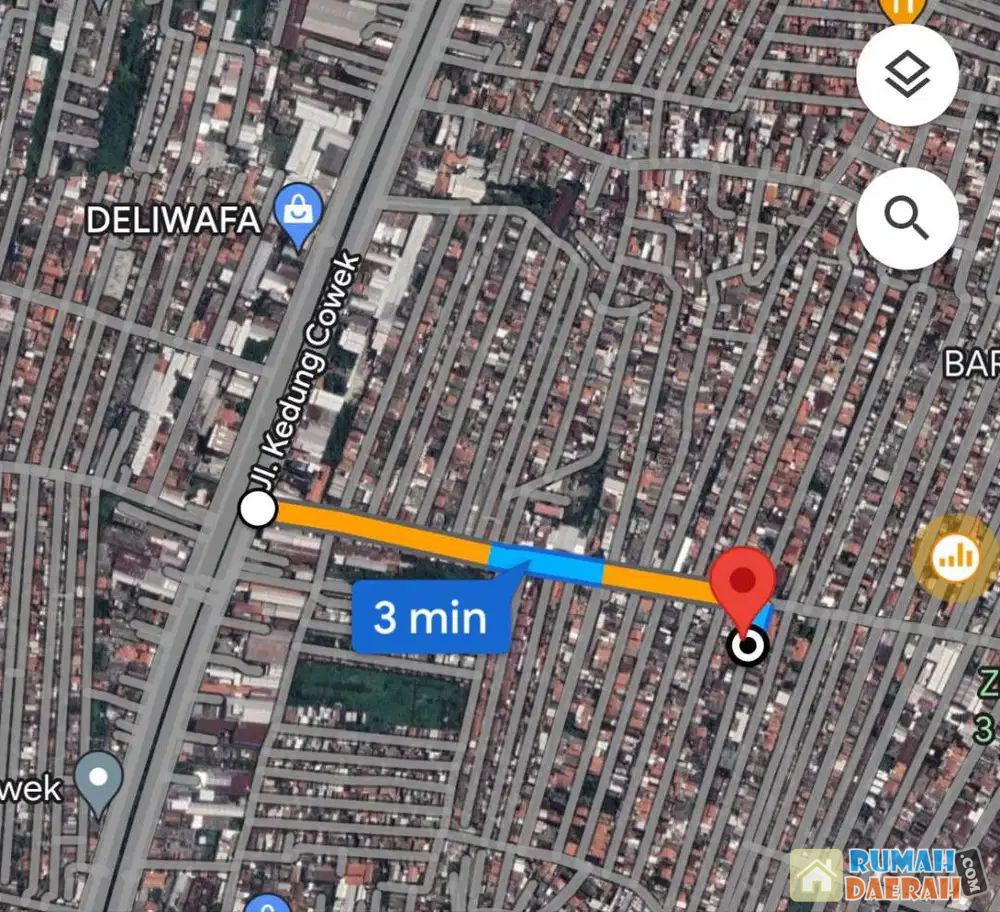
Task: Select the 3 min route label
Action: click(430, 617)
